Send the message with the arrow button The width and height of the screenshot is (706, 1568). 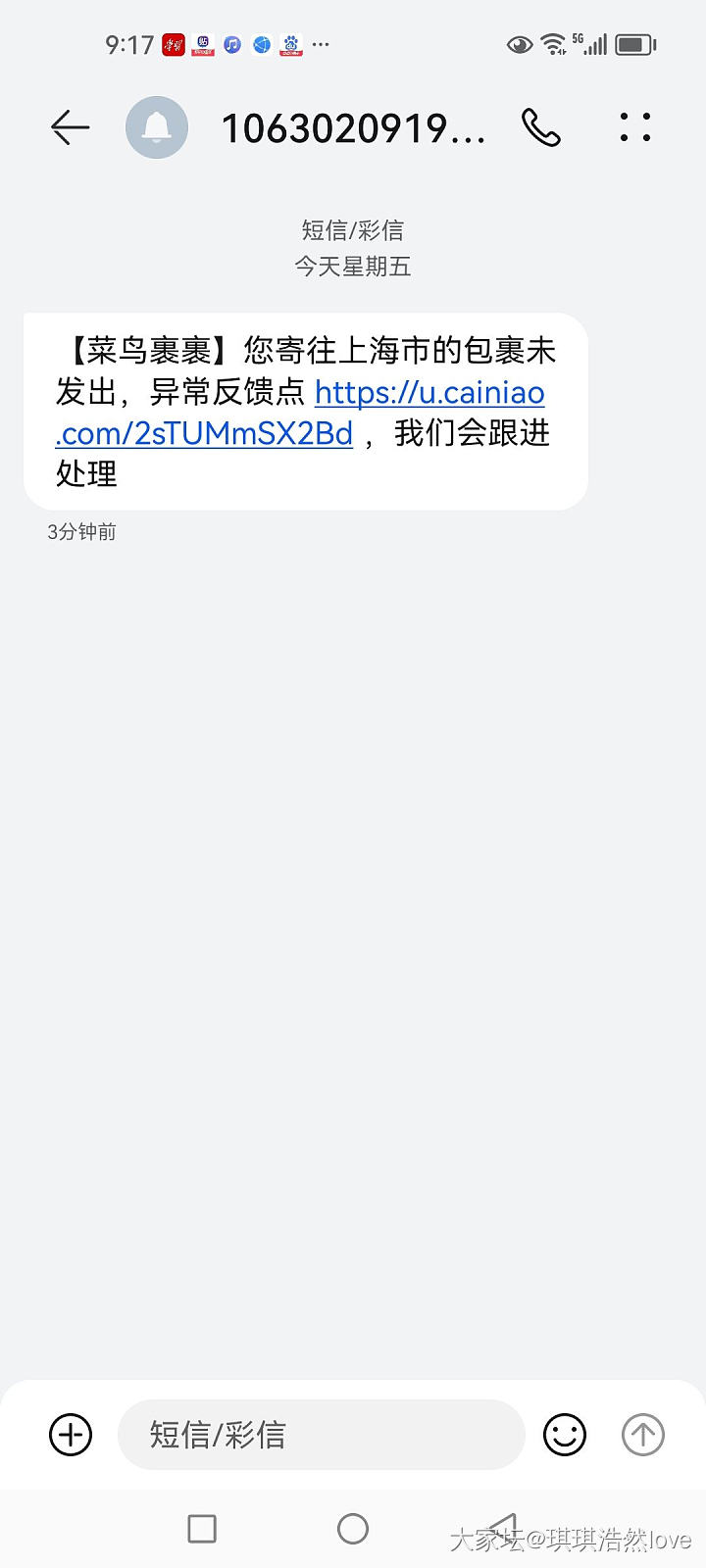click(x=643, y=1435)
